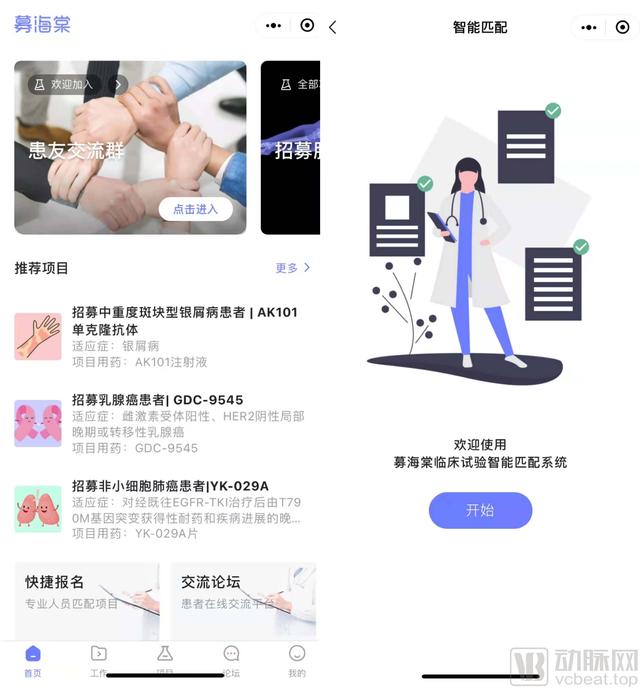
Task: Open the mini-program menu on 智能匹配 page
Action: (x=590, y=27)
